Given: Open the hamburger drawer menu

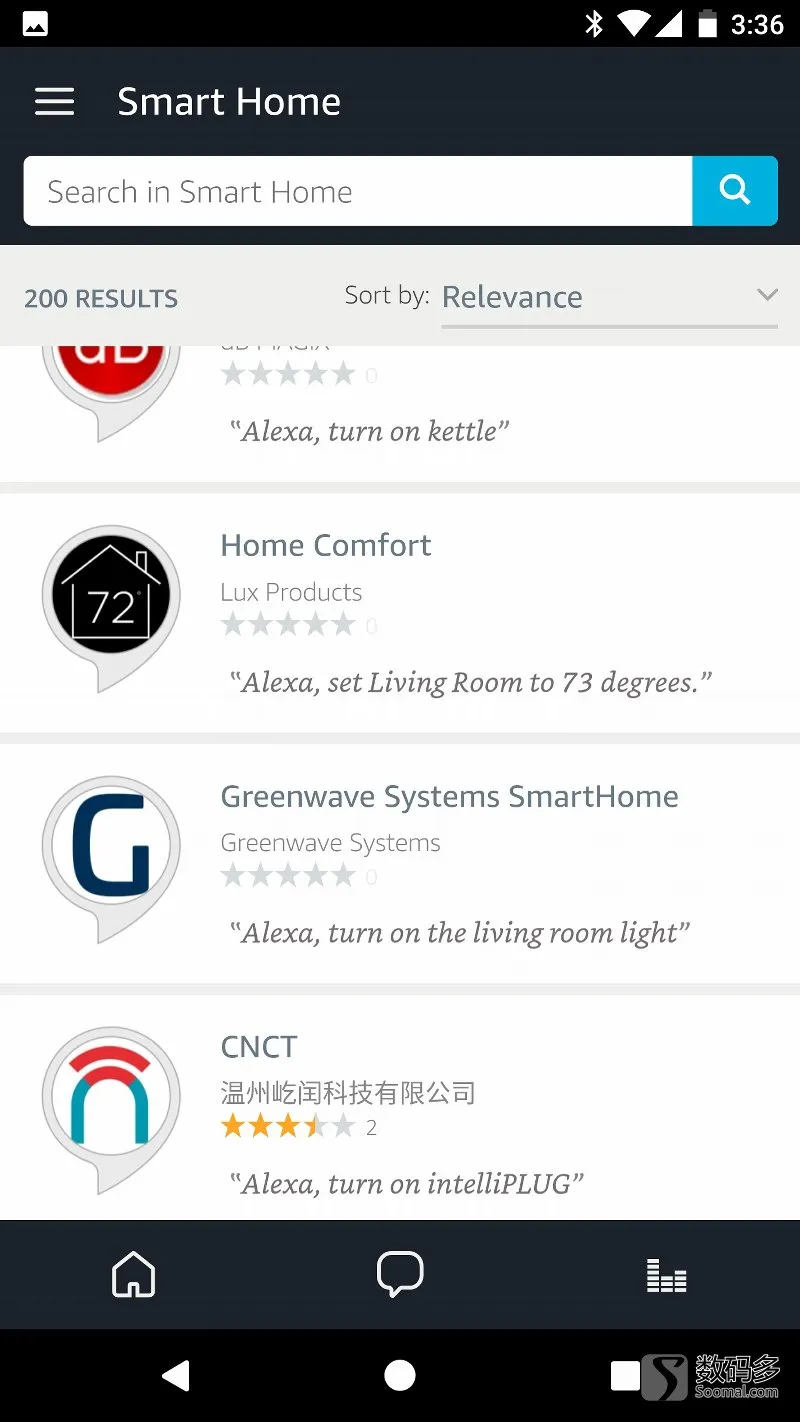Looking at the screenshot, I should pyautogui.click(x=54, y=102).
